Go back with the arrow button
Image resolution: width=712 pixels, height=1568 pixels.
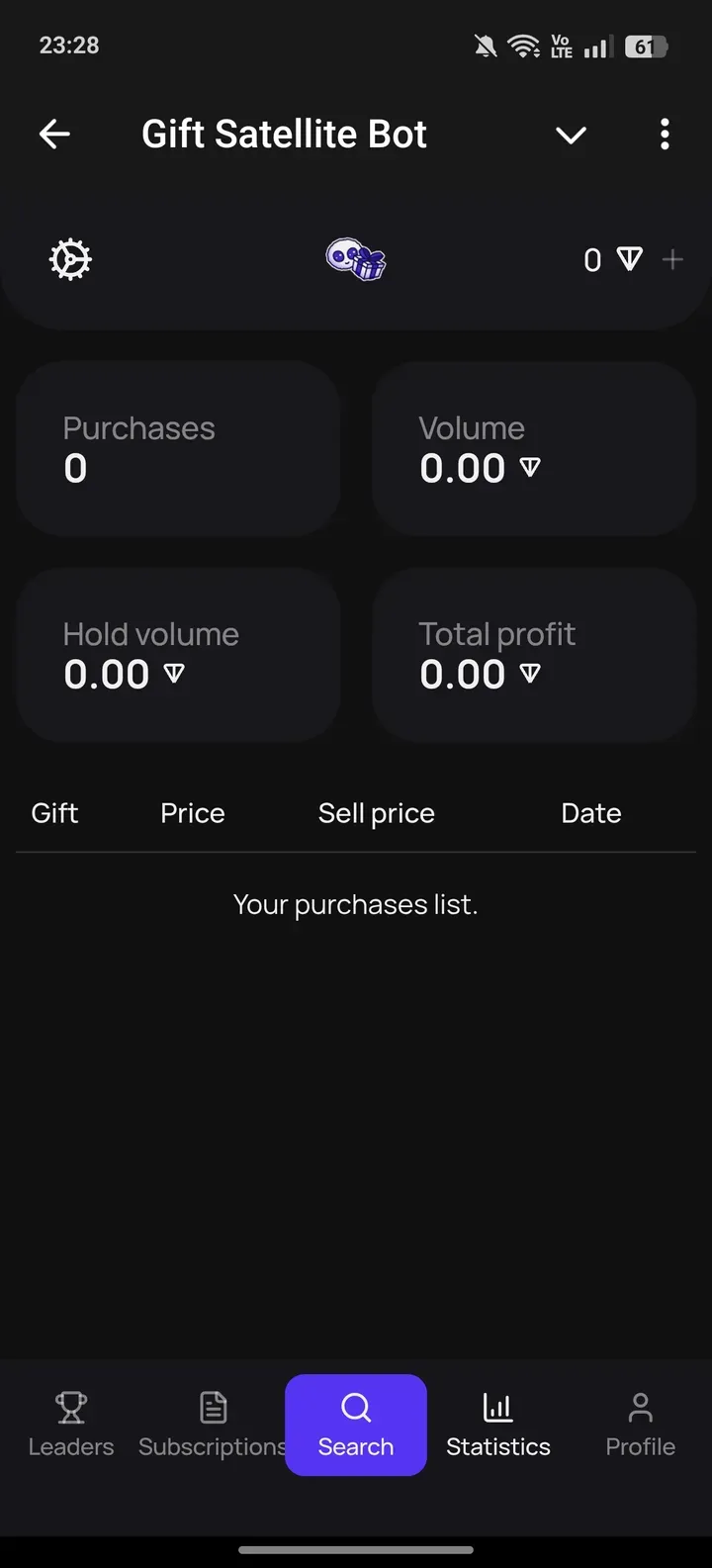tap(54, 134)
